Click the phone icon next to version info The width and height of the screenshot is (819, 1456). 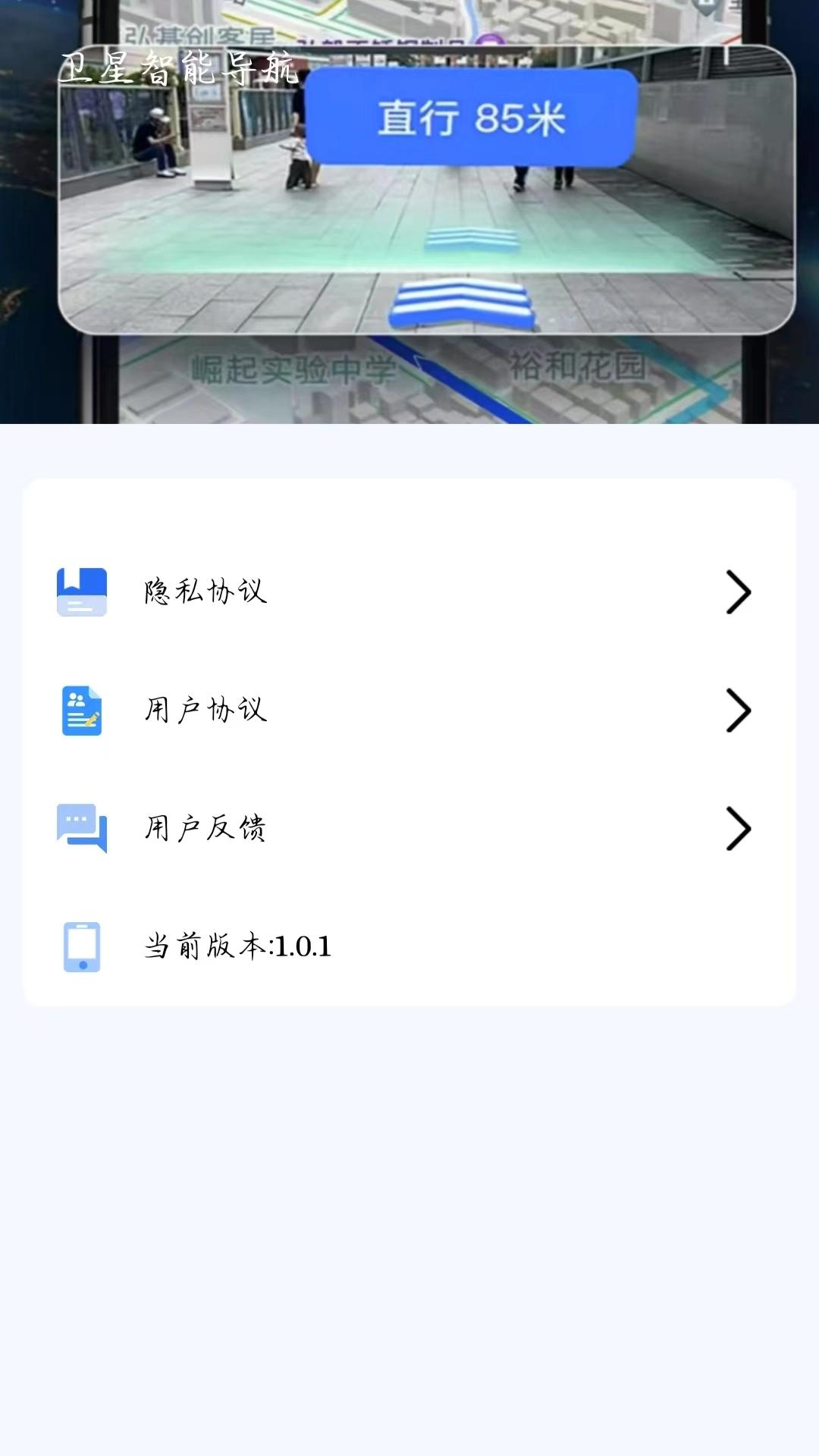(x=81, y=946)
